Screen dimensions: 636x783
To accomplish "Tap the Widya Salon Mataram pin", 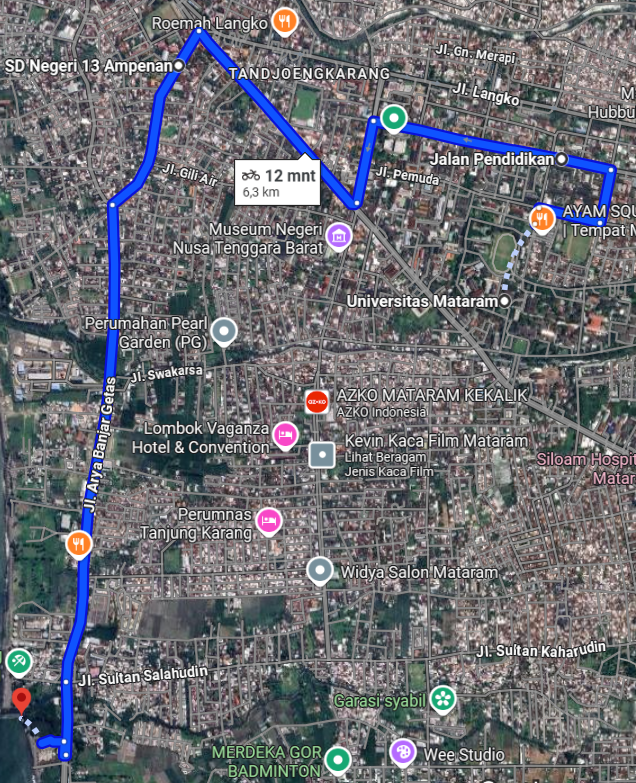I will pos(320,571).
